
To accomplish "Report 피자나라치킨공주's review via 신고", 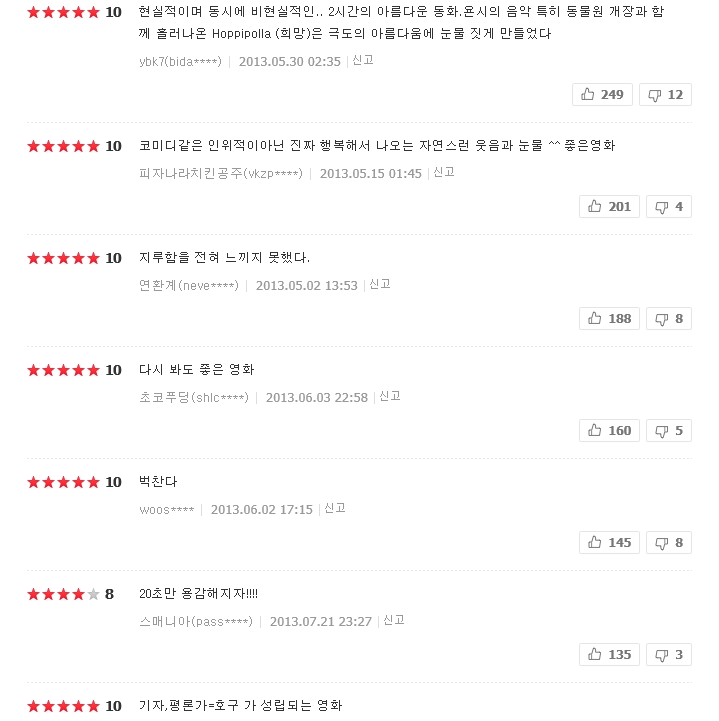I will [x=444, y=172].
